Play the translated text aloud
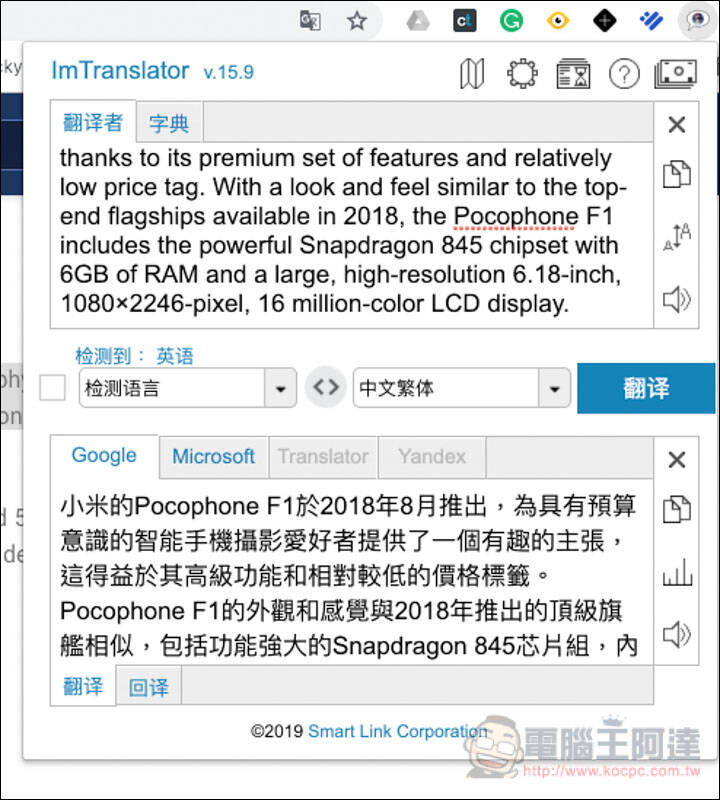 [x=677, y=634]
